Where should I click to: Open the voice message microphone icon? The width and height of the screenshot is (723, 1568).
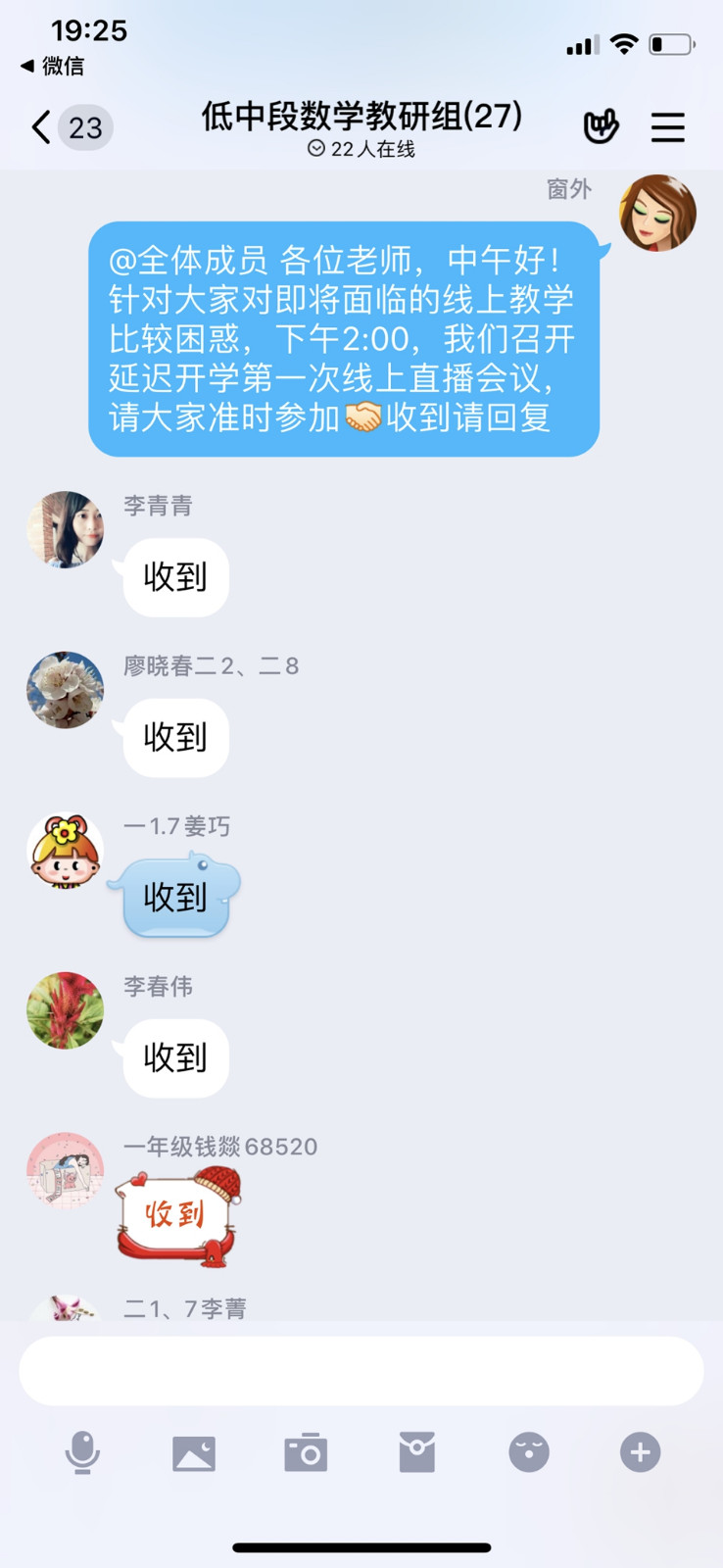(83, 1451)
